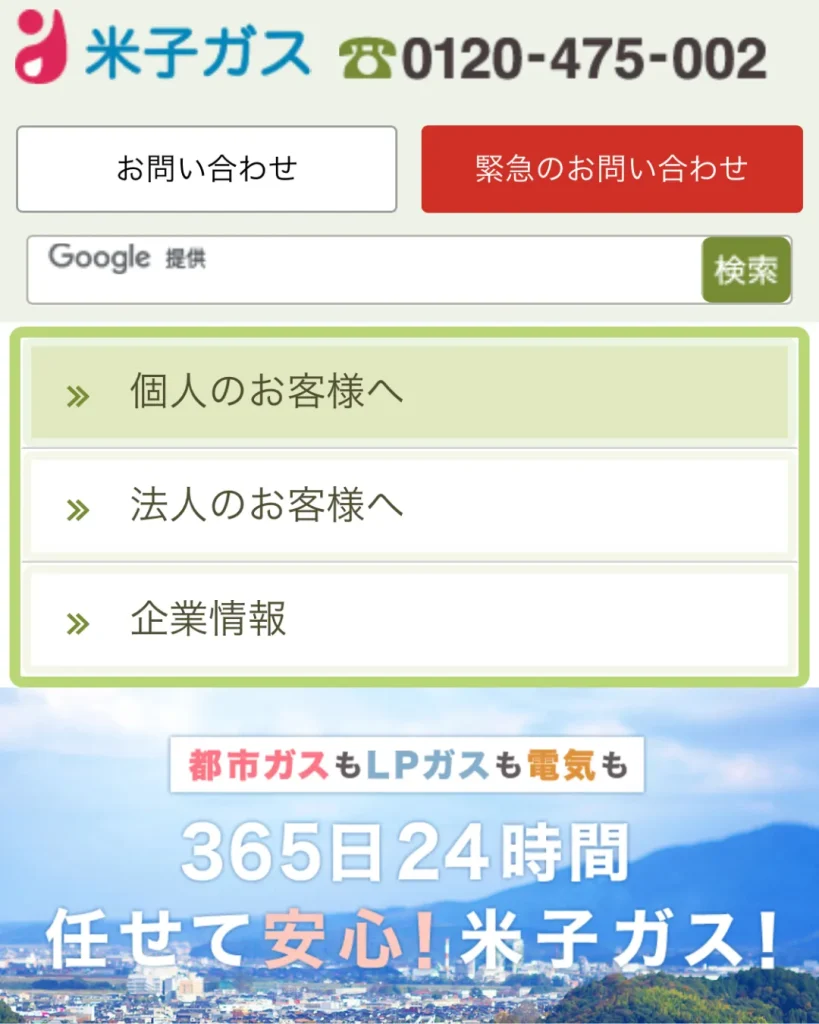
Task: Click the お問い合わせ button
Action: [206, 170]
